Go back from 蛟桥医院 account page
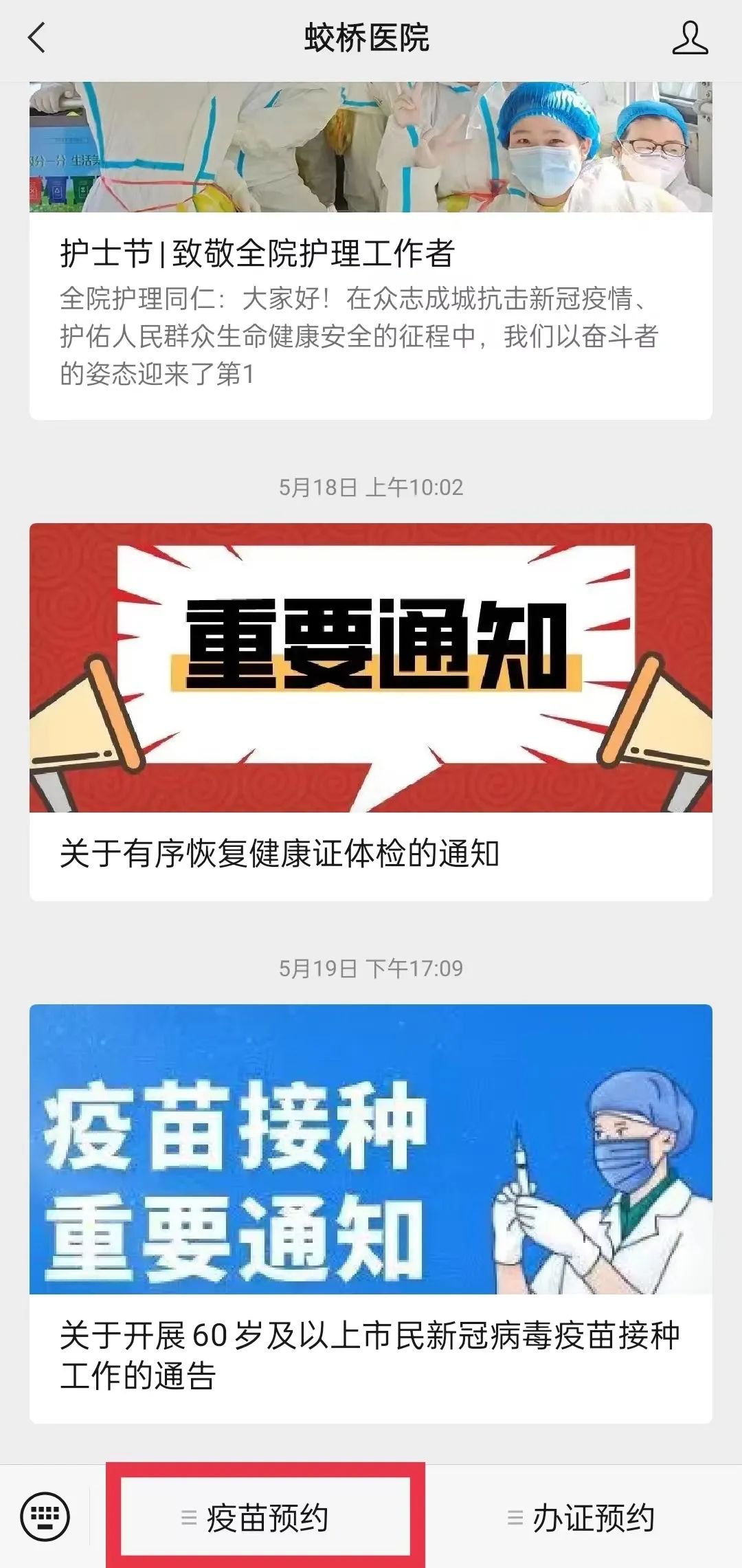 point(37,38)
